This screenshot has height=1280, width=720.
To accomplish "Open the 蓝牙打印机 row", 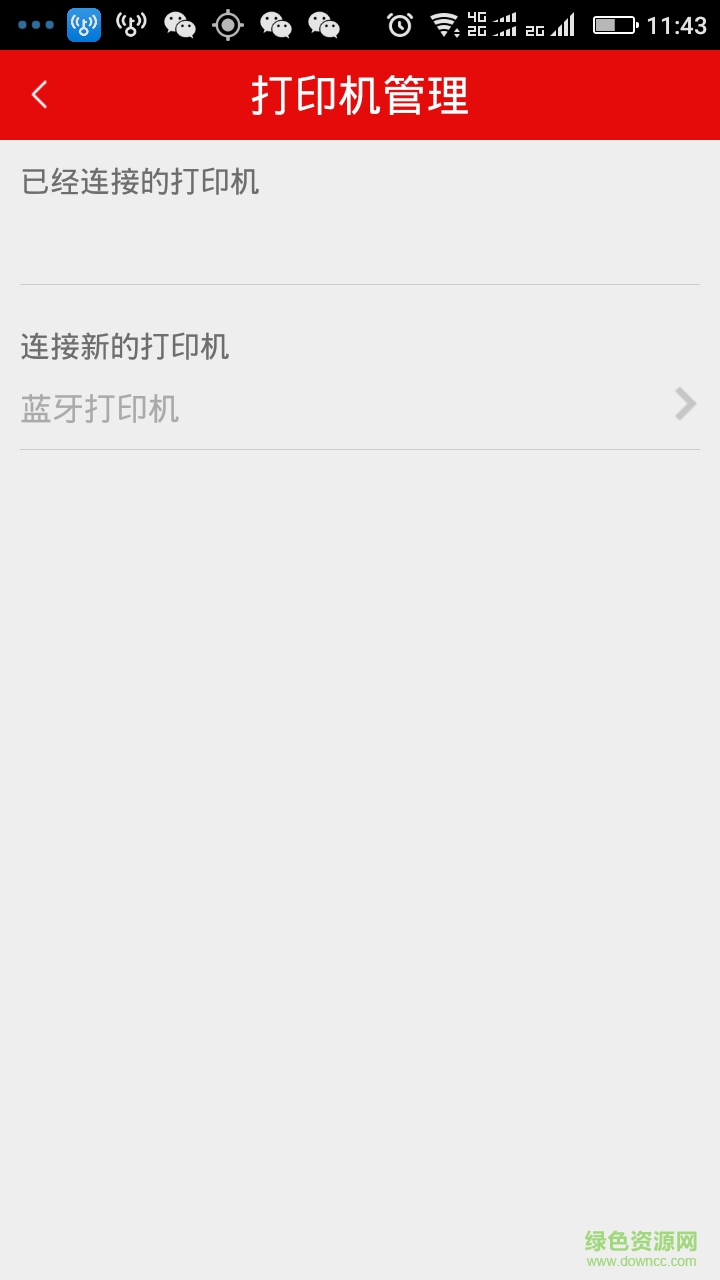I will click(x=360, y=408).
